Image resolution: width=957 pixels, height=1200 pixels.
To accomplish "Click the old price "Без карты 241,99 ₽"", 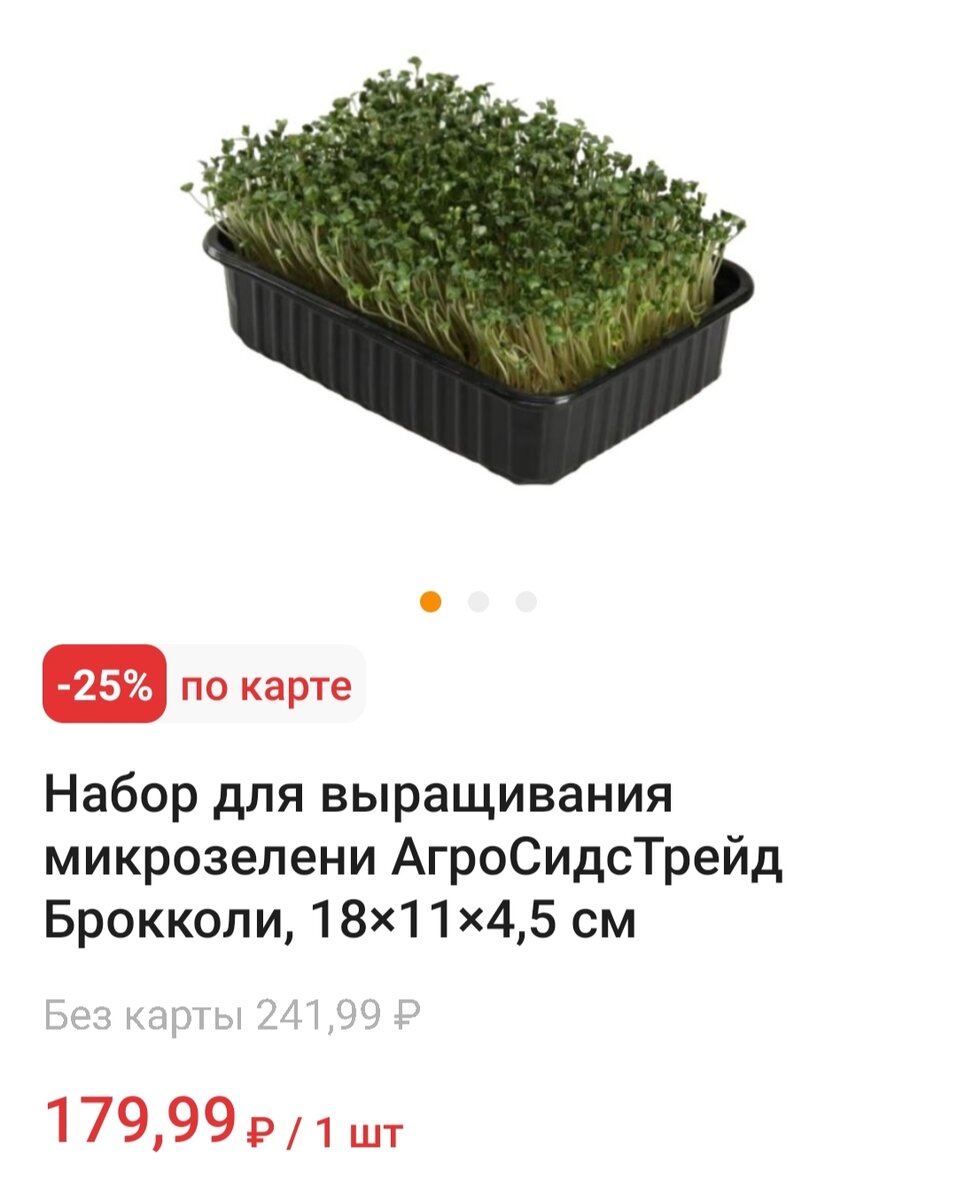I will [x=230, y=1013].
